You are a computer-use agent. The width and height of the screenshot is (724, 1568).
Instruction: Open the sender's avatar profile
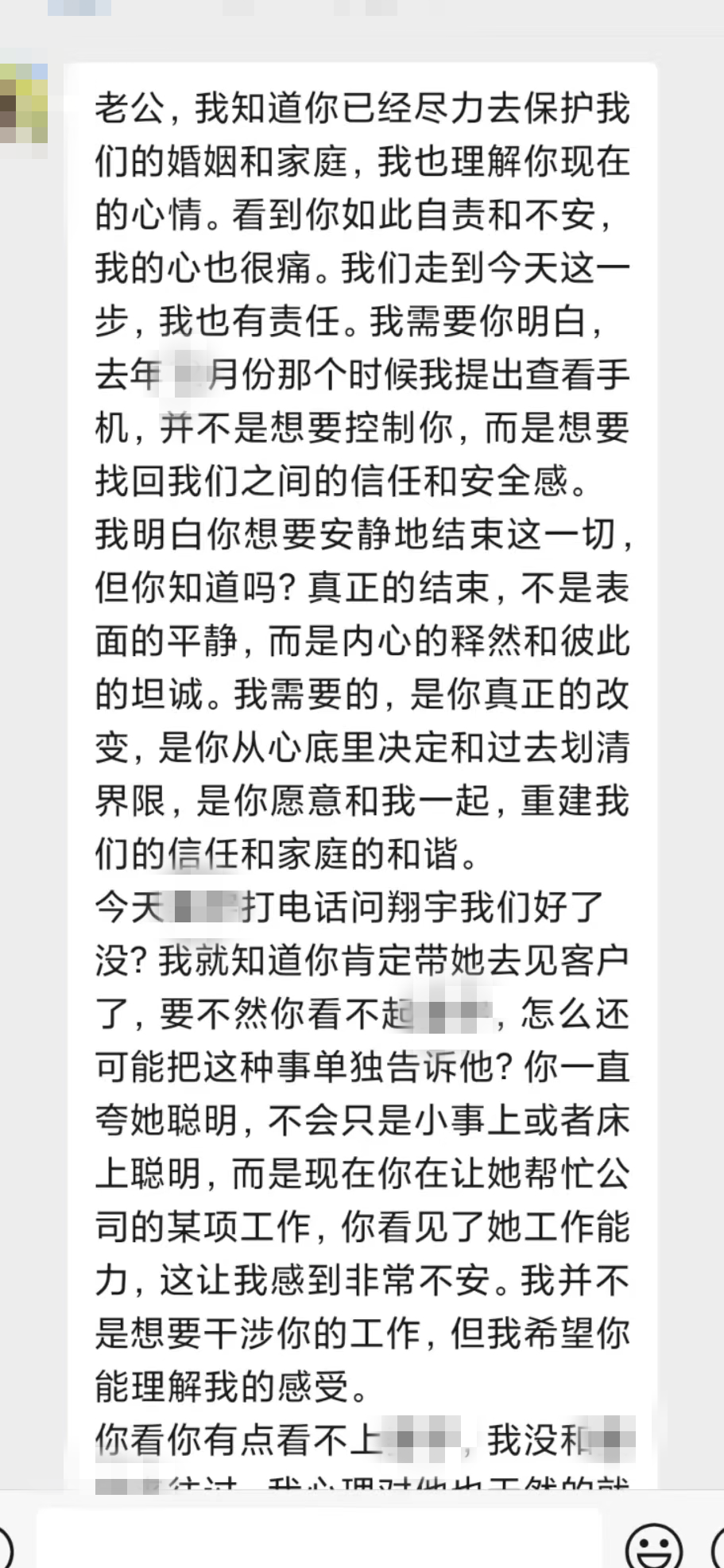pyautogui.click(x=22, y=105)
